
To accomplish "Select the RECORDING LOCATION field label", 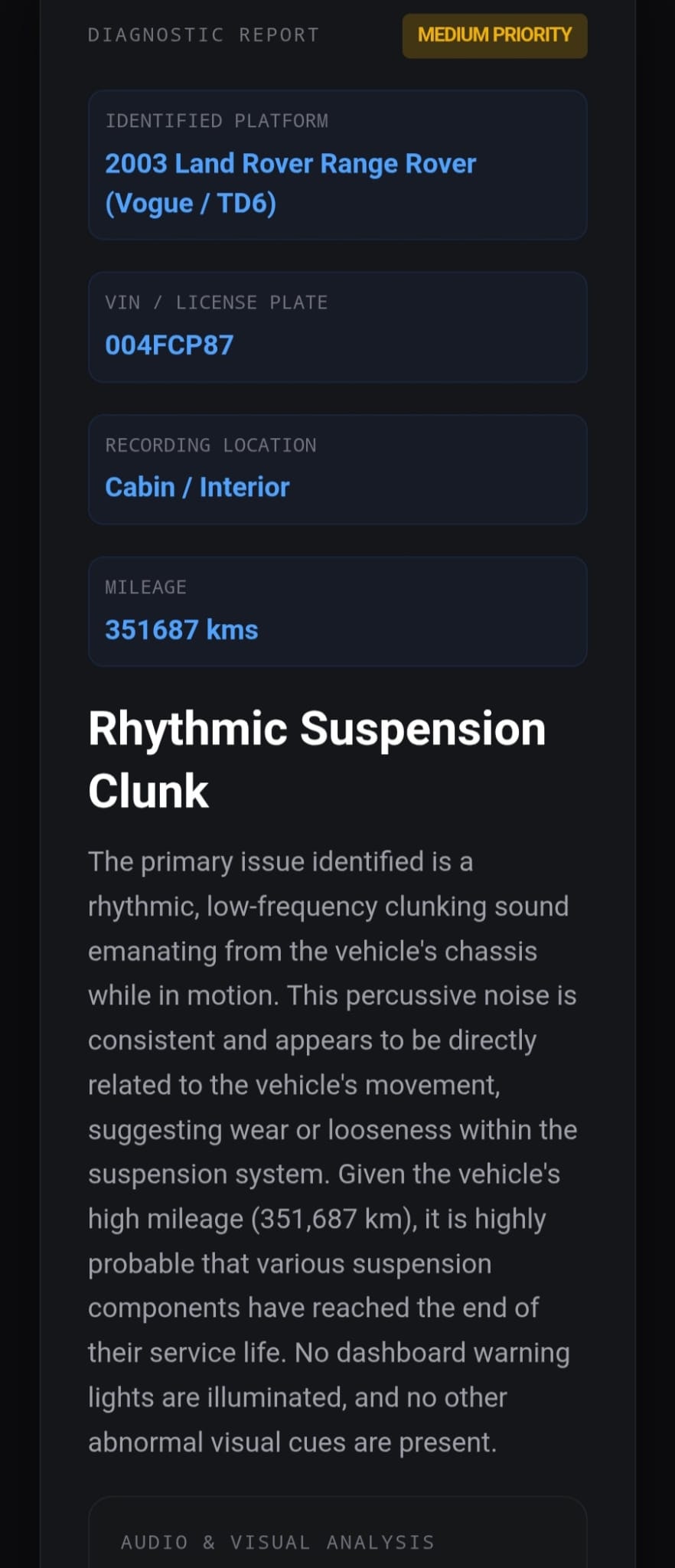I will click(210, 445).
